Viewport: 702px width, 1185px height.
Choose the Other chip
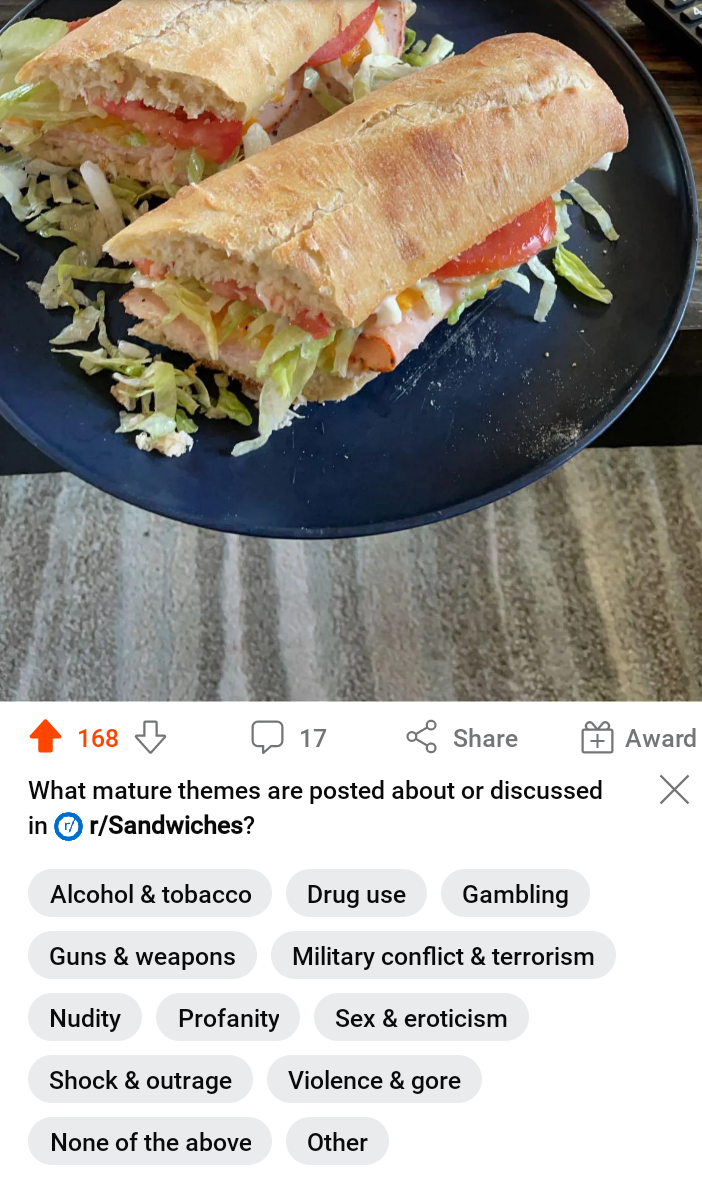click(337, 1141)
